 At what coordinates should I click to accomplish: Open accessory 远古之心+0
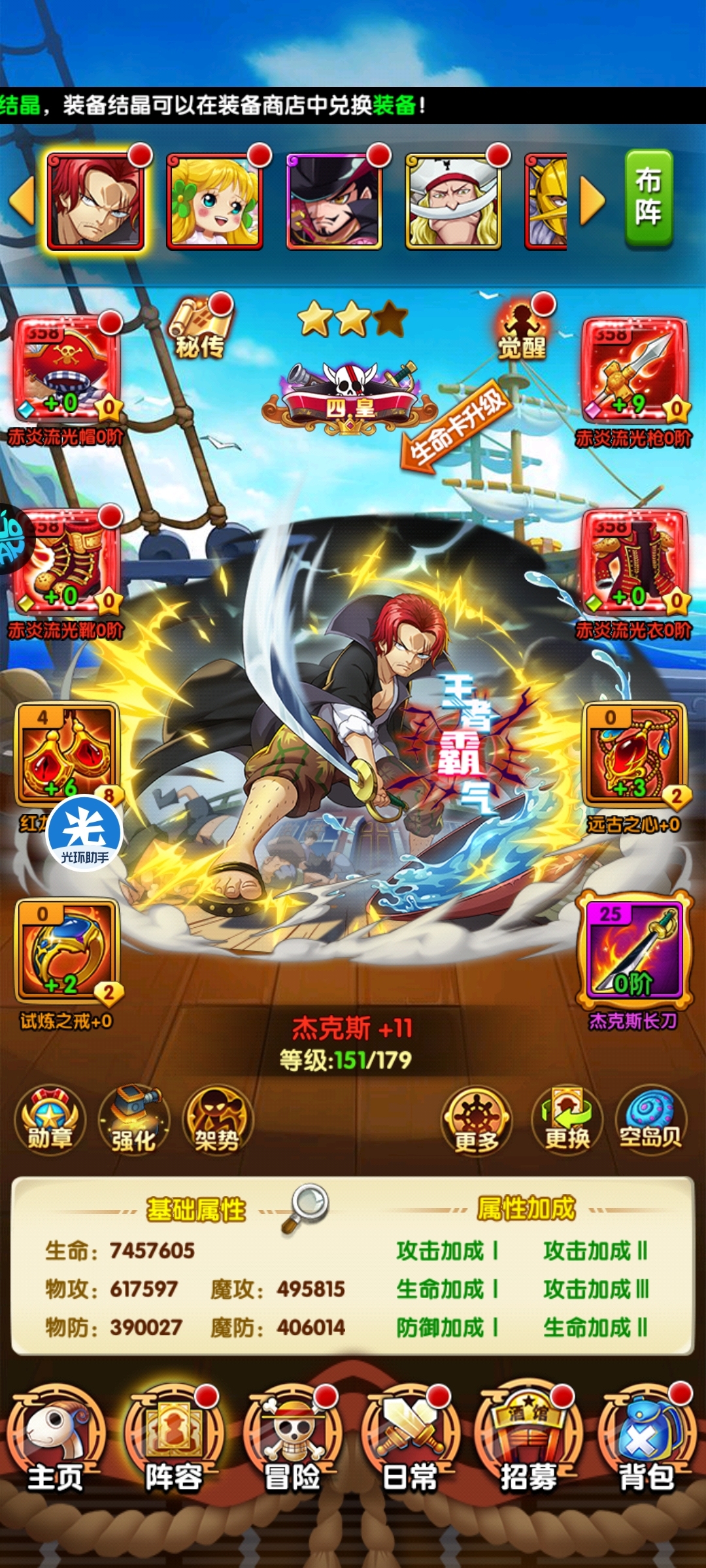(634, 755)
